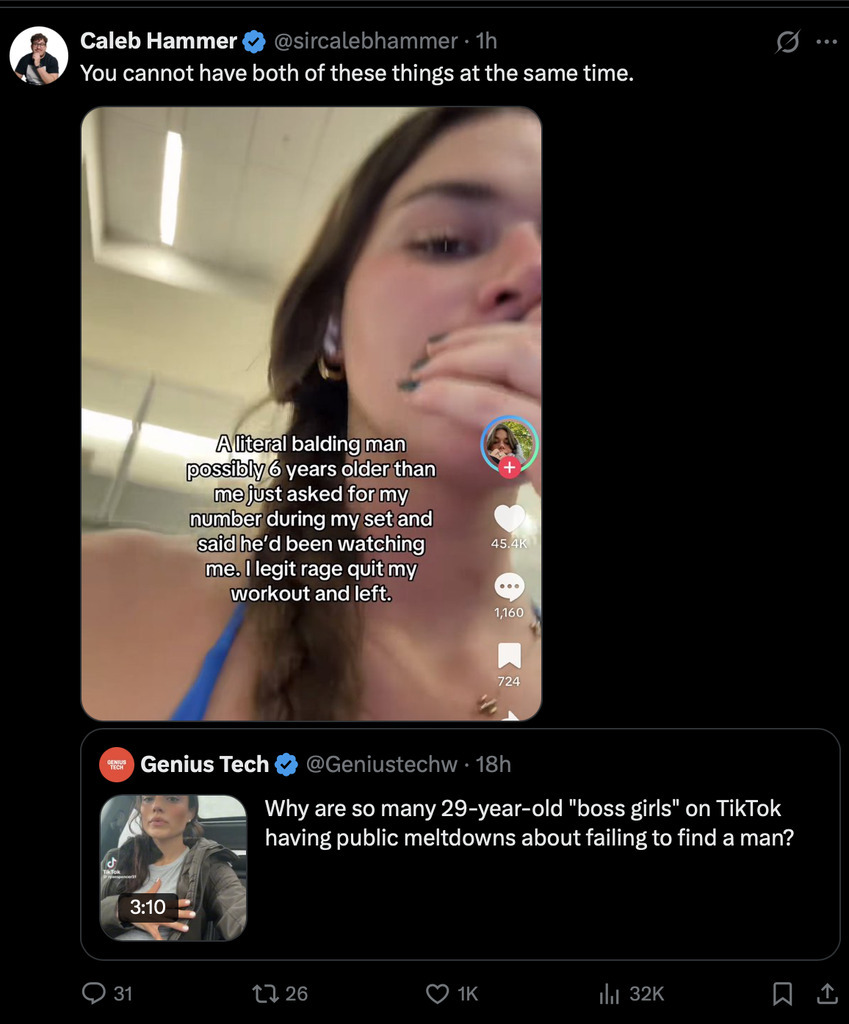Open the Grok icon on this post
Viewport: 849px width, 1024px height.
787,42
